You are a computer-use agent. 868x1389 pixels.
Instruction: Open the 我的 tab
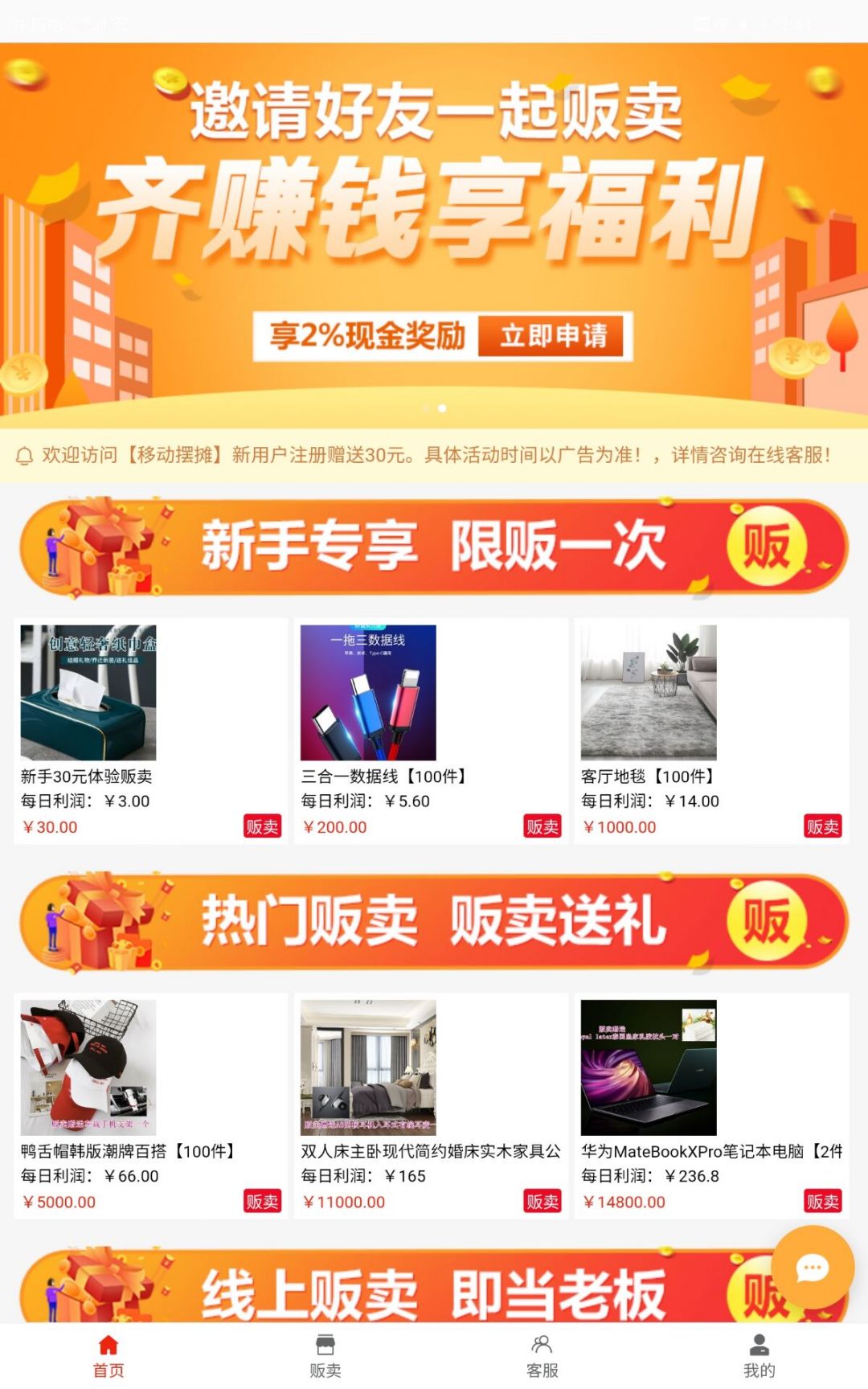pos(759,1356)
